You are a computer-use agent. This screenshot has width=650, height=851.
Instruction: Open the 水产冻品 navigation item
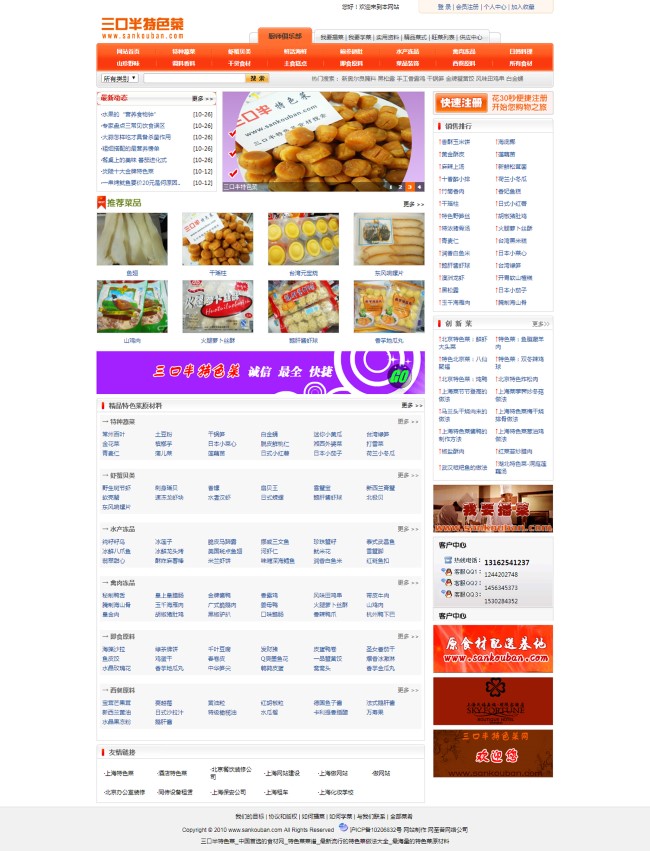(408, 50)
